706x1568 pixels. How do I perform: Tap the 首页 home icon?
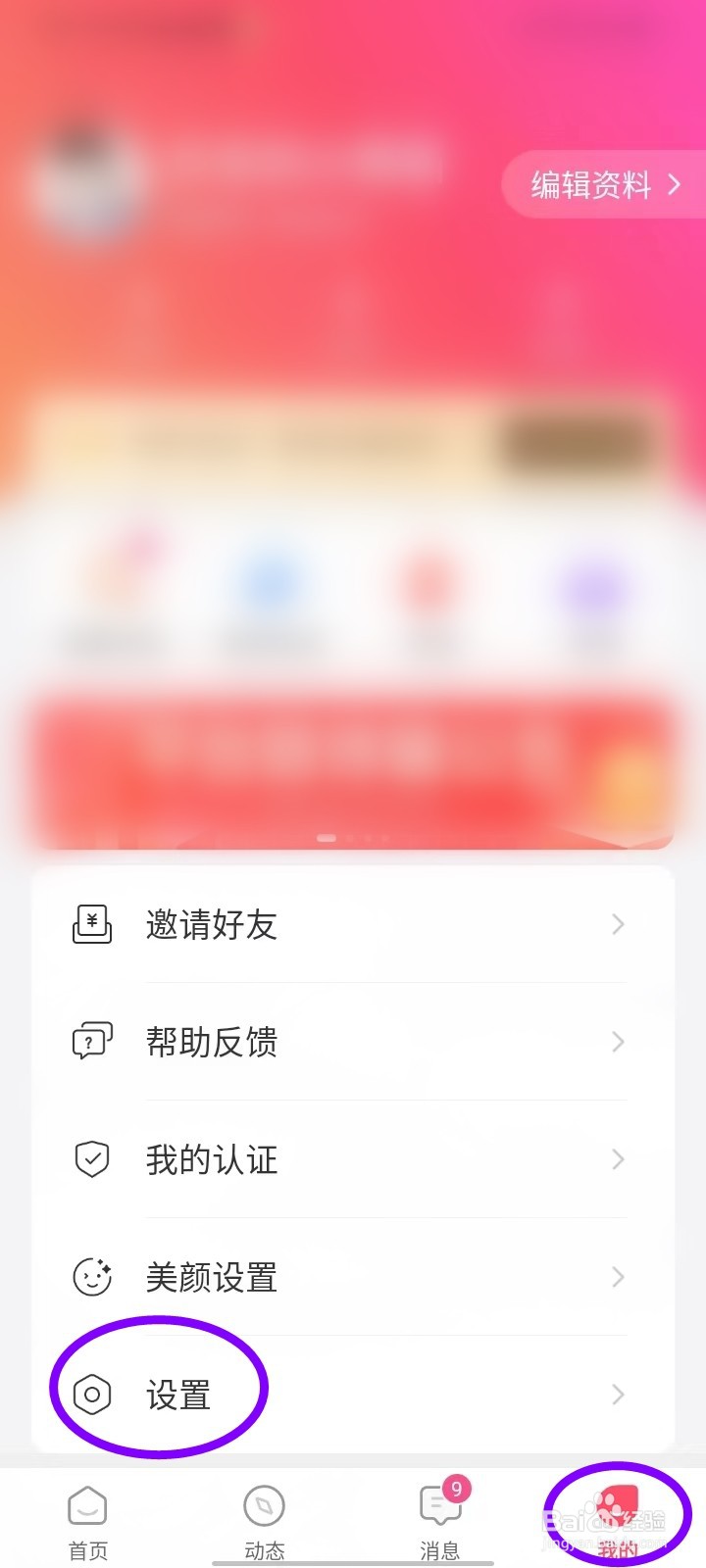(x=87, y=1502)
